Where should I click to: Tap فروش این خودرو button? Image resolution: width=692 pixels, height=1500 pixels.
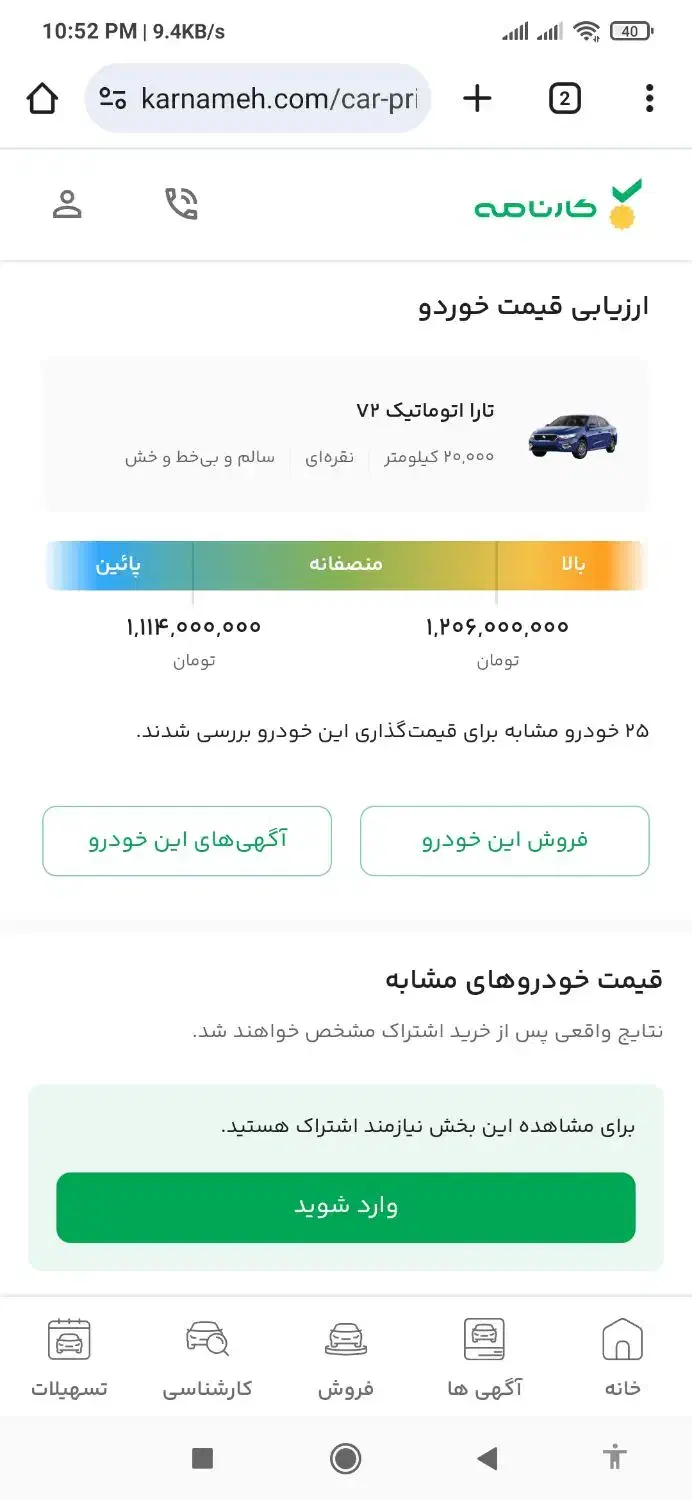click(504, 841)
